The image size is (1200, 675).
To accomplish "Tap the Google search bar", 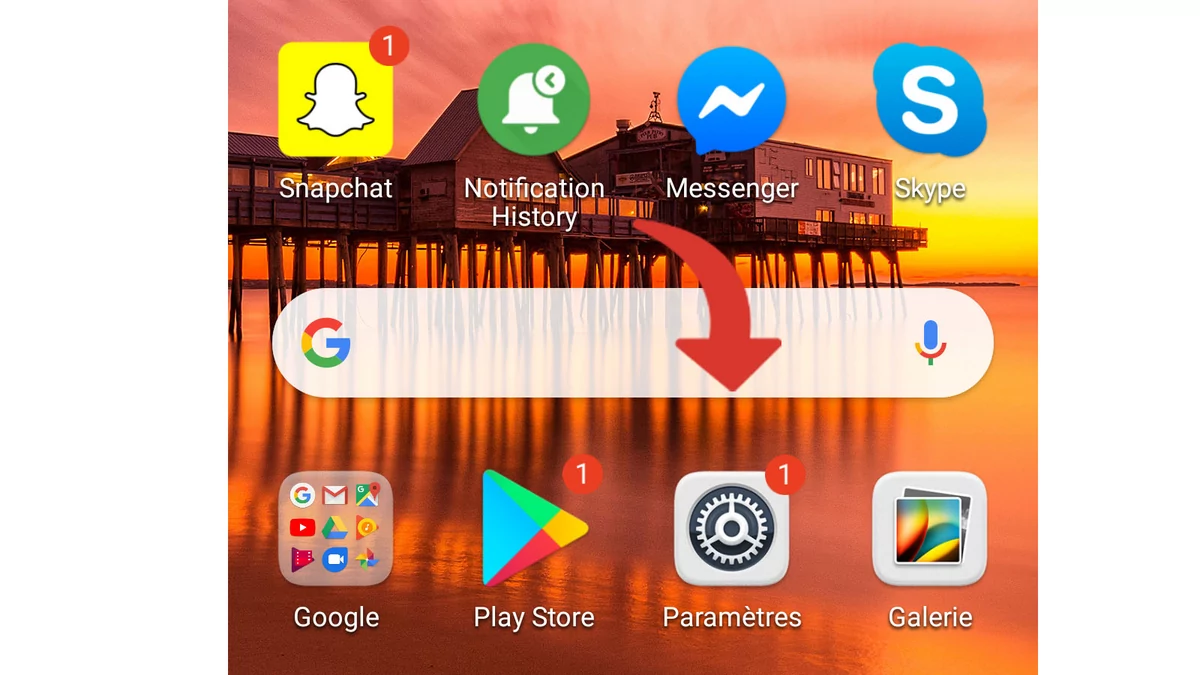I will (x=600, y=344).
